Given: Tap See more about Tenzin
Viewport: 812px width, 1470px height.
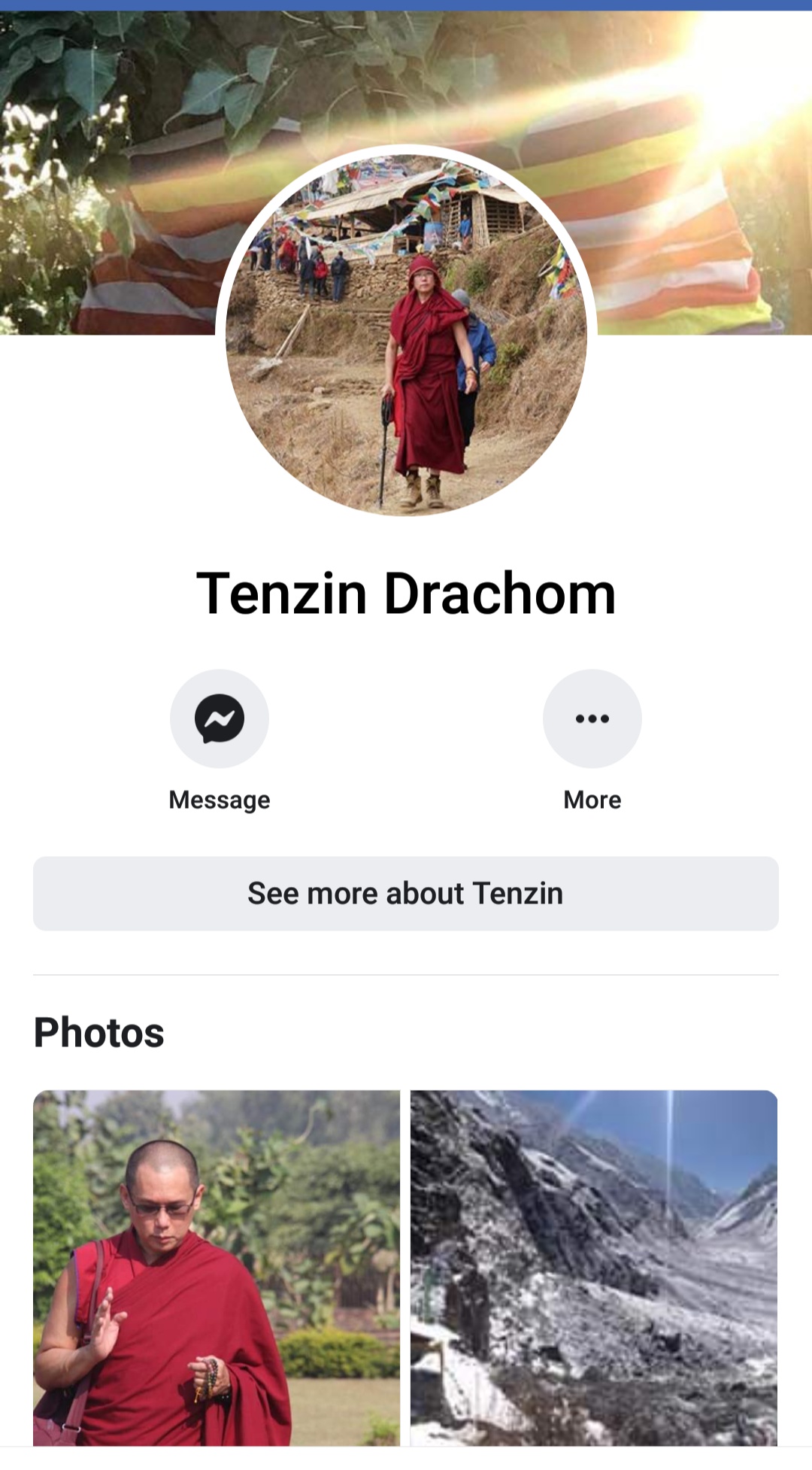Looking at the screenshot, I should coord(406,893).
